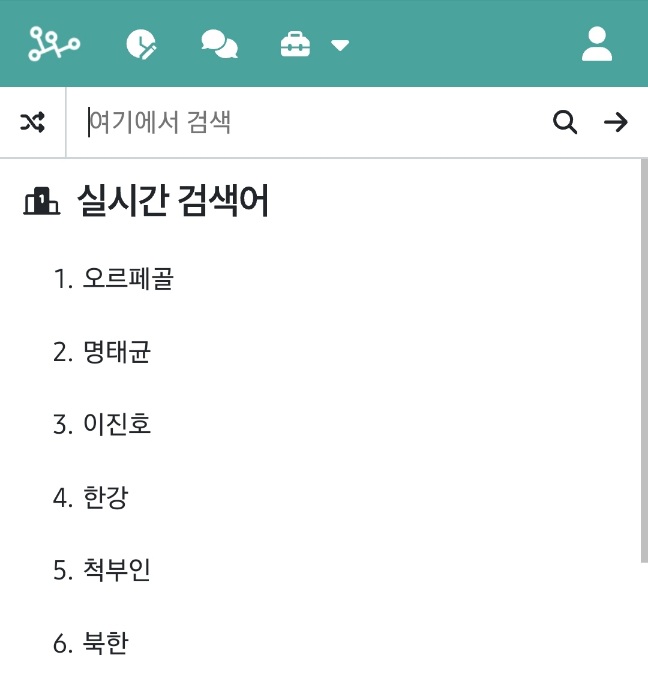Image resolution: width=648 pixels, height=679 pixels.
Task: Open trending term 북한
Action: [x=105, y=644]
